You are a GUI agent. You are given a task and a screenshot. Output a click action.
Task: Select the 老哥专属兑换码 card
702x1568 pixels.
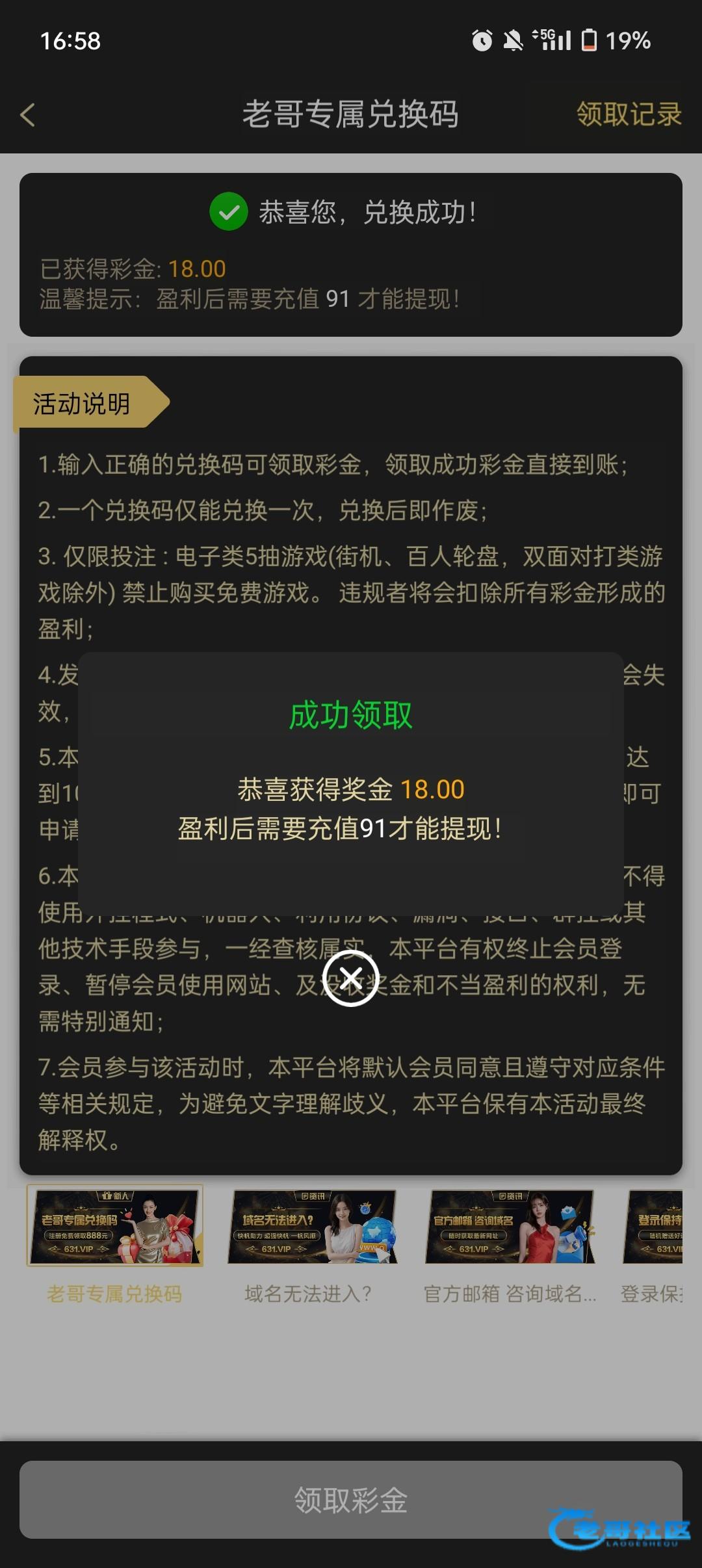(115, 1244)
